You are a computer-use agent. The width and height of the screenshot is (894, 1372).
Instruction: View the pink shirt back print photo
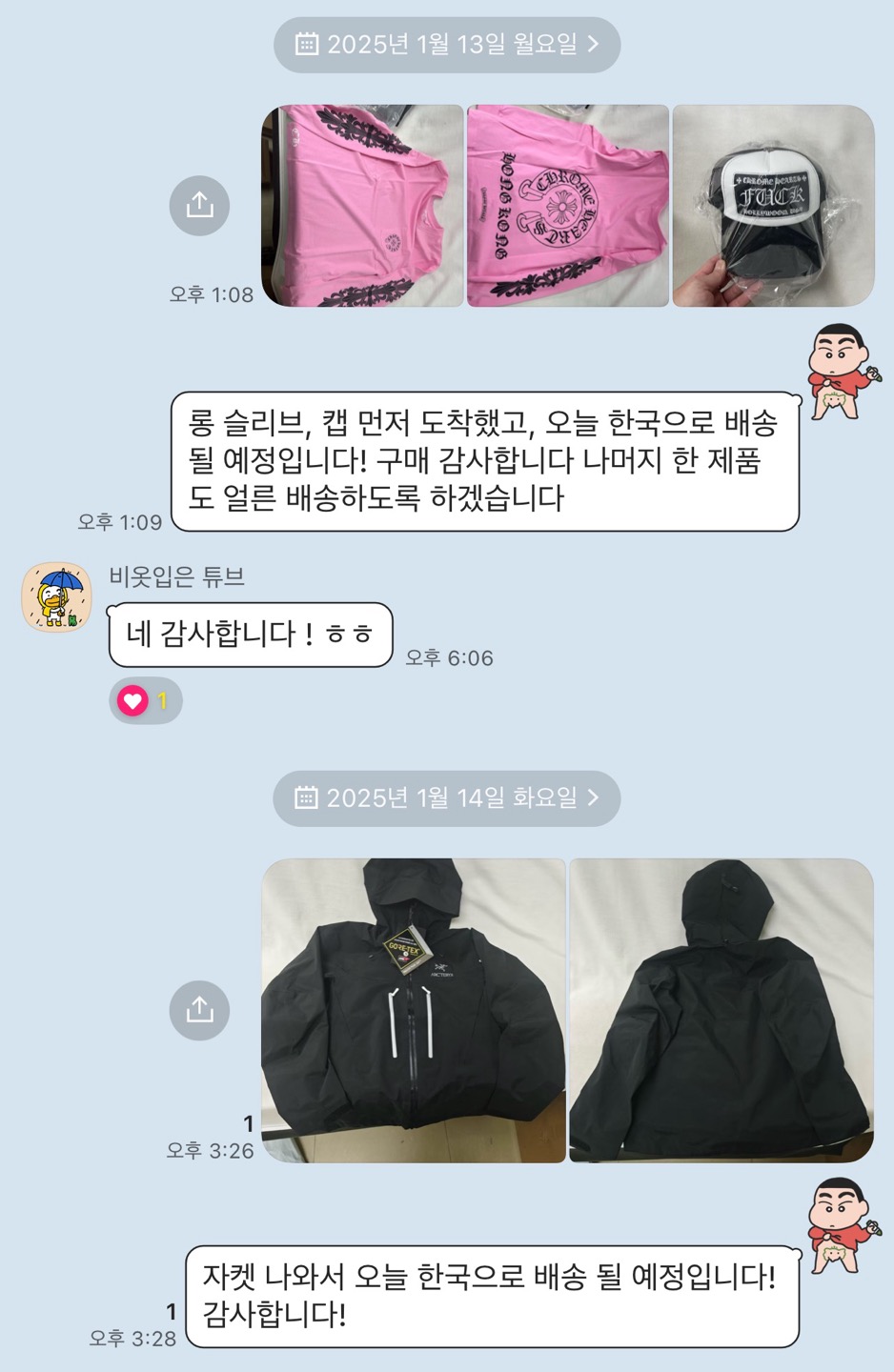point(568,206)
